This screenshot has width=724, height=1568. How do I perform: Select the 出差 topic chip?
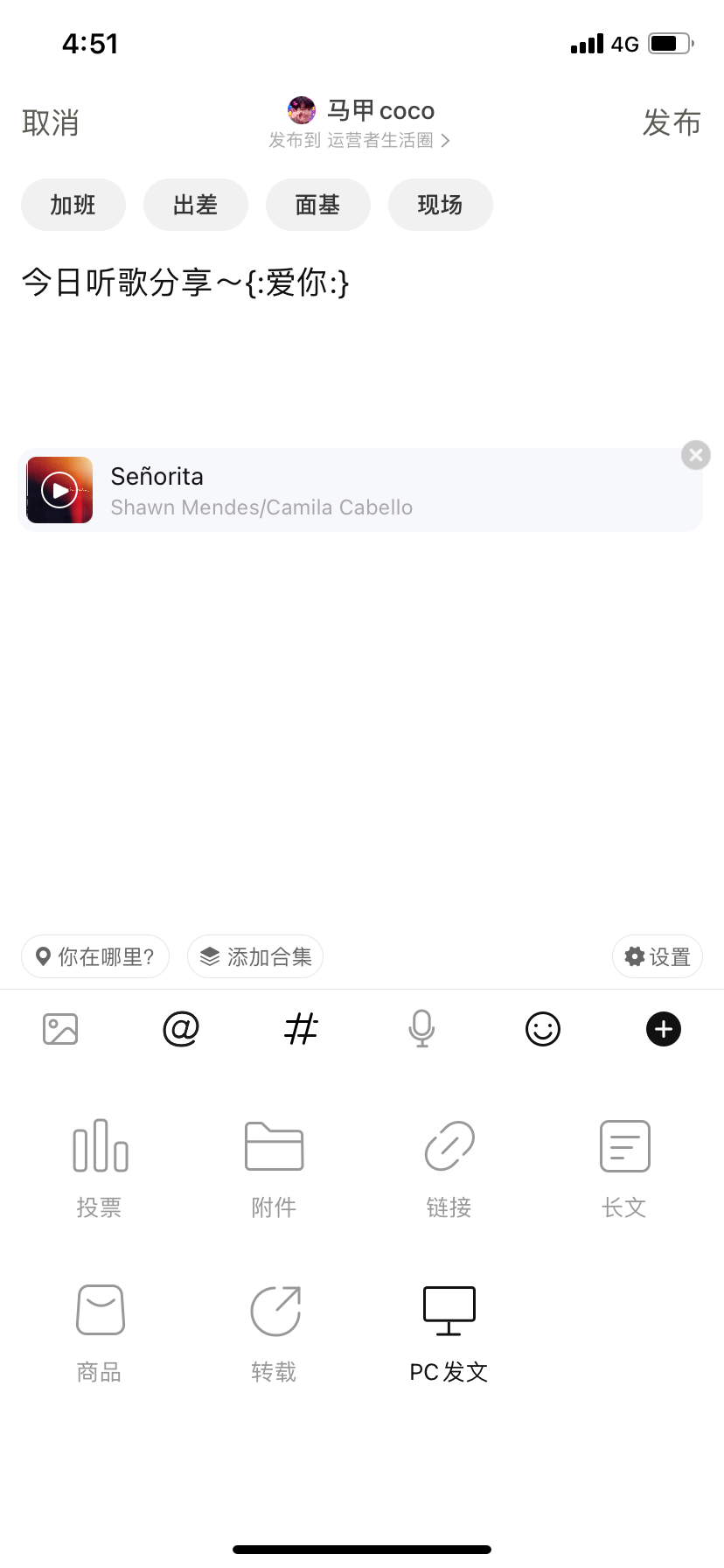click(x=196, y=206)
